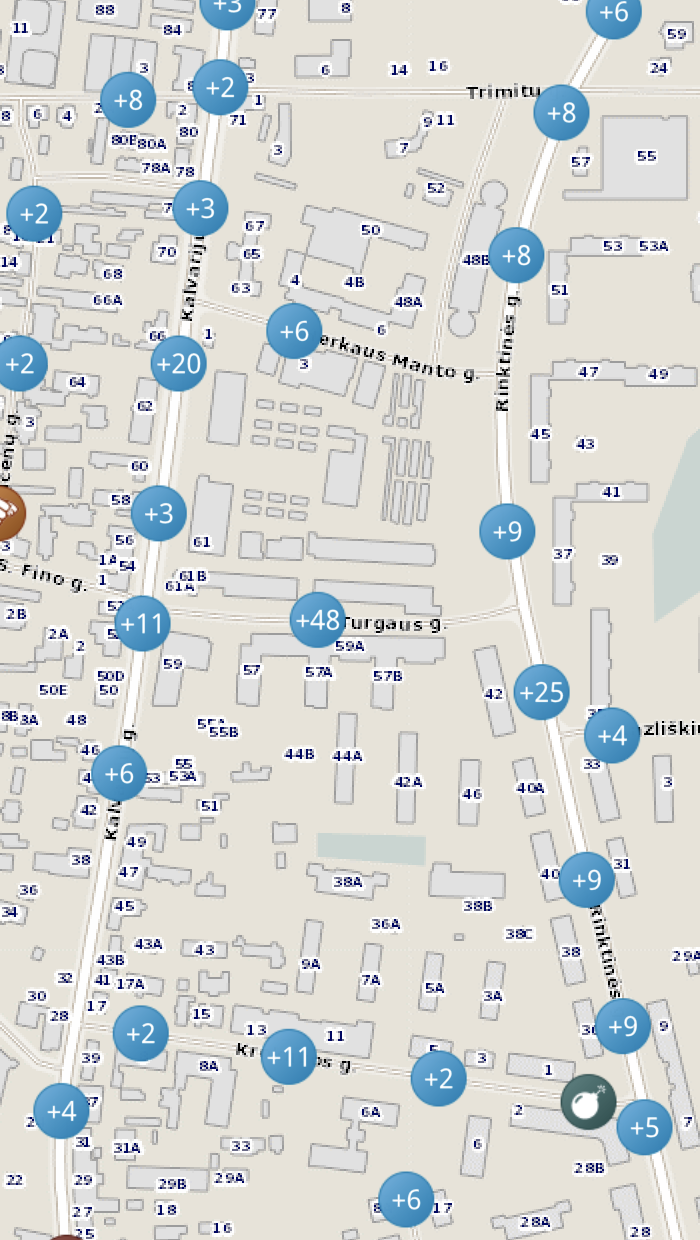Open the +2 cluster next to house 15
Screen dimensions: 700x1240
coord(141,1034)
